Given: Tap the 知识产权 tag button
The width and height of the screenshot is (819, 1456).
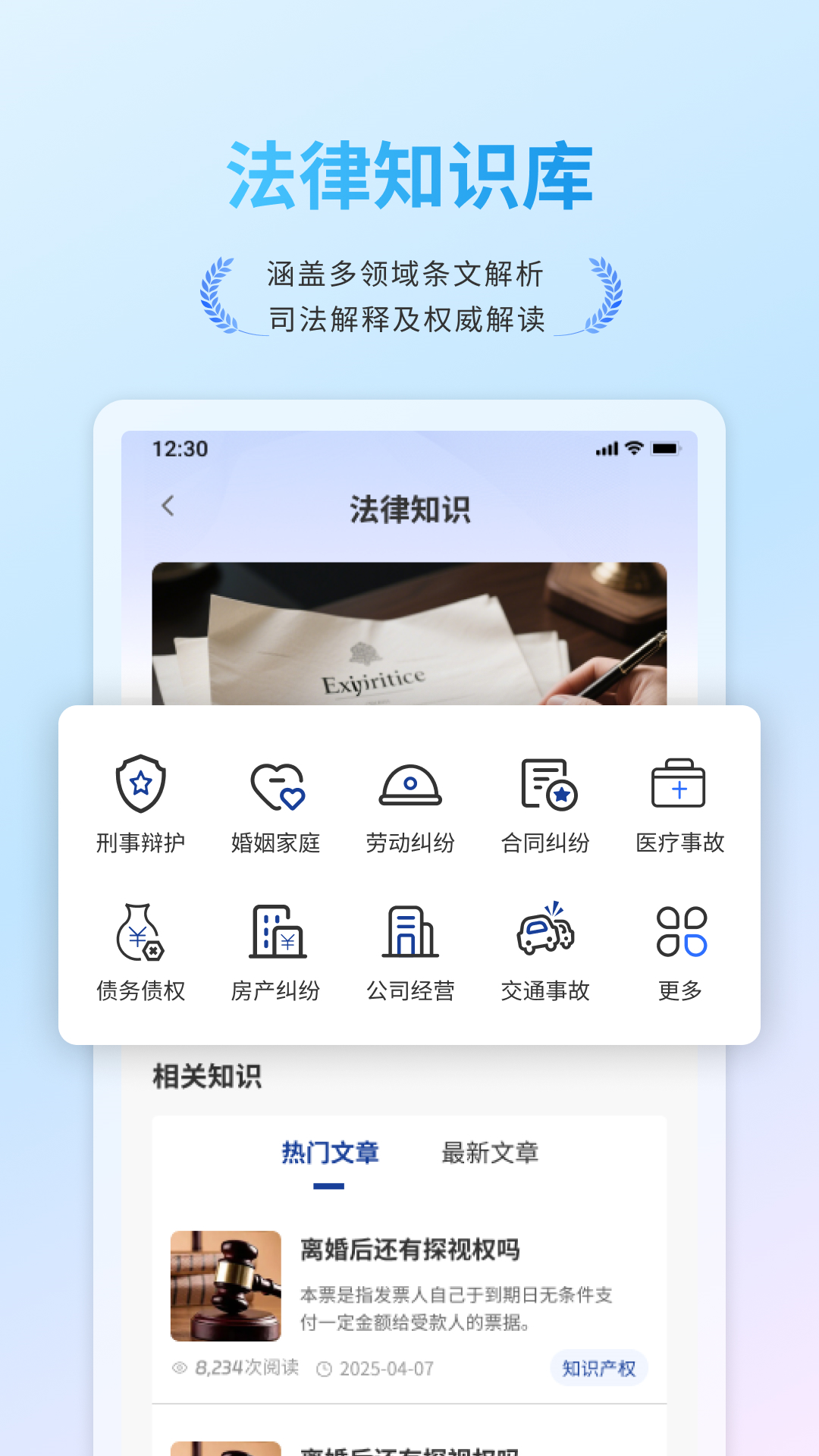Looking at the screenshot, I should click(x=598, y=1369).
